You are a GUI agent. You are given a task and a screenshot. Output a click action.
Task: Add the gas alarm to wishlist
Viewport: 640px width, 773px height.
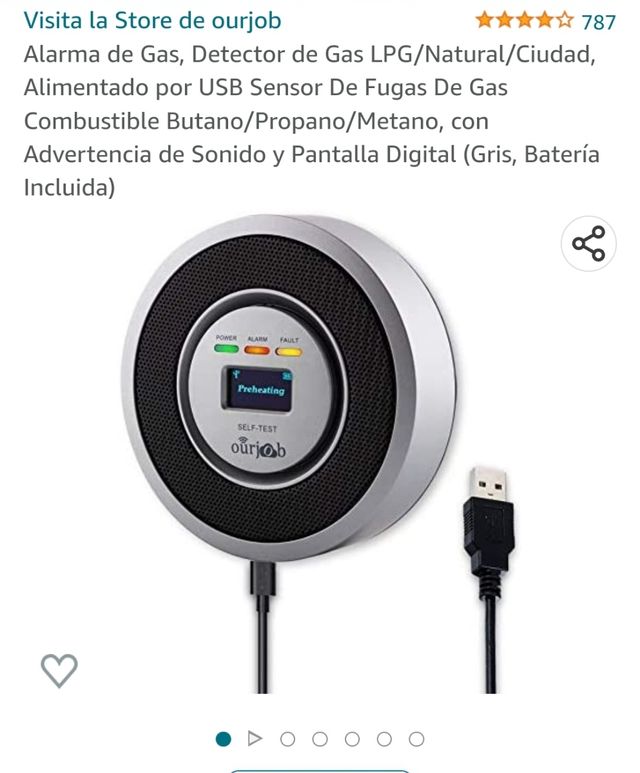(59, 669)
